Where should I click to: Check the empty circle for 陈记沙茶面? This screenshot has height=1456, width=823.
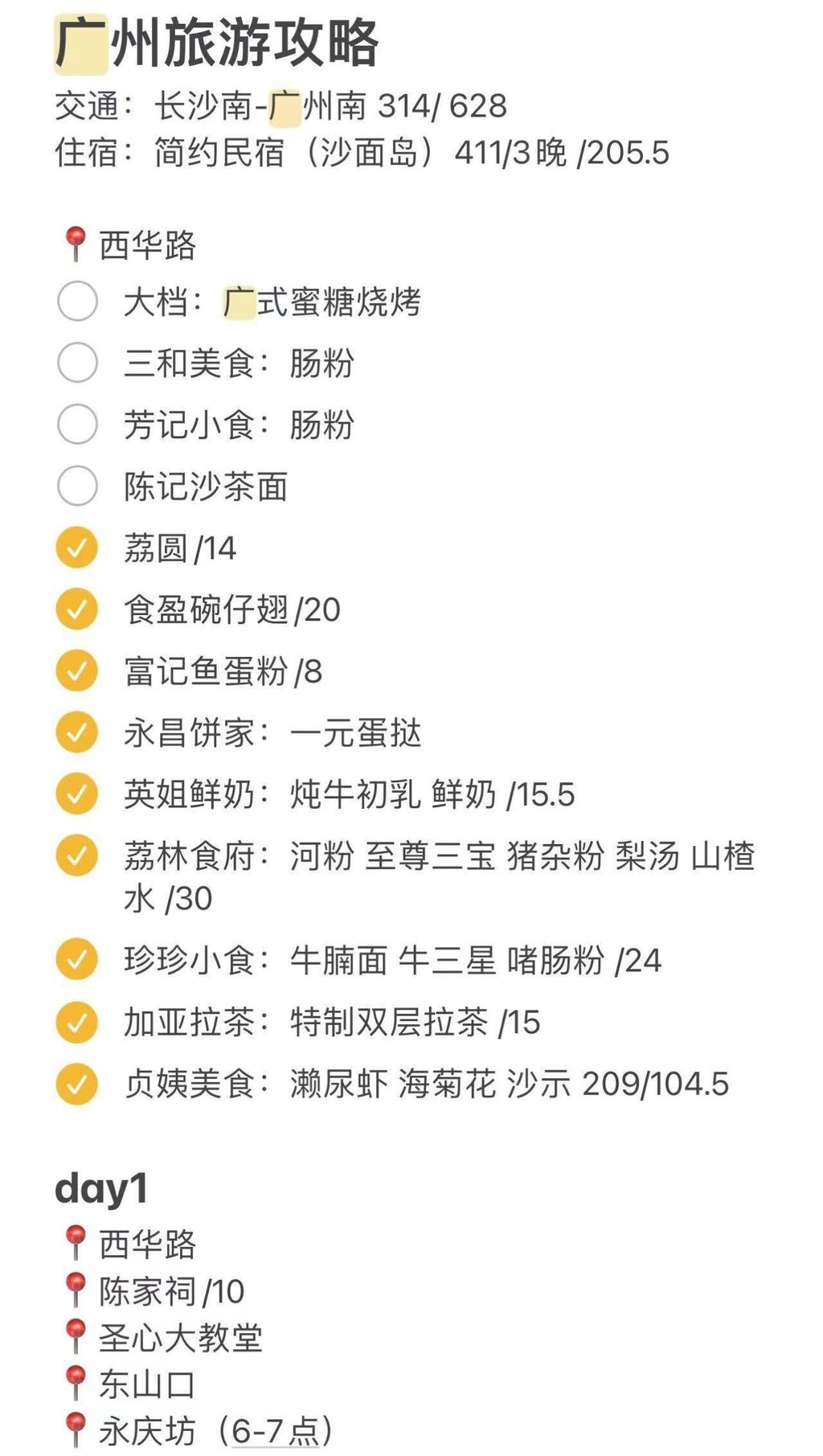76,486
